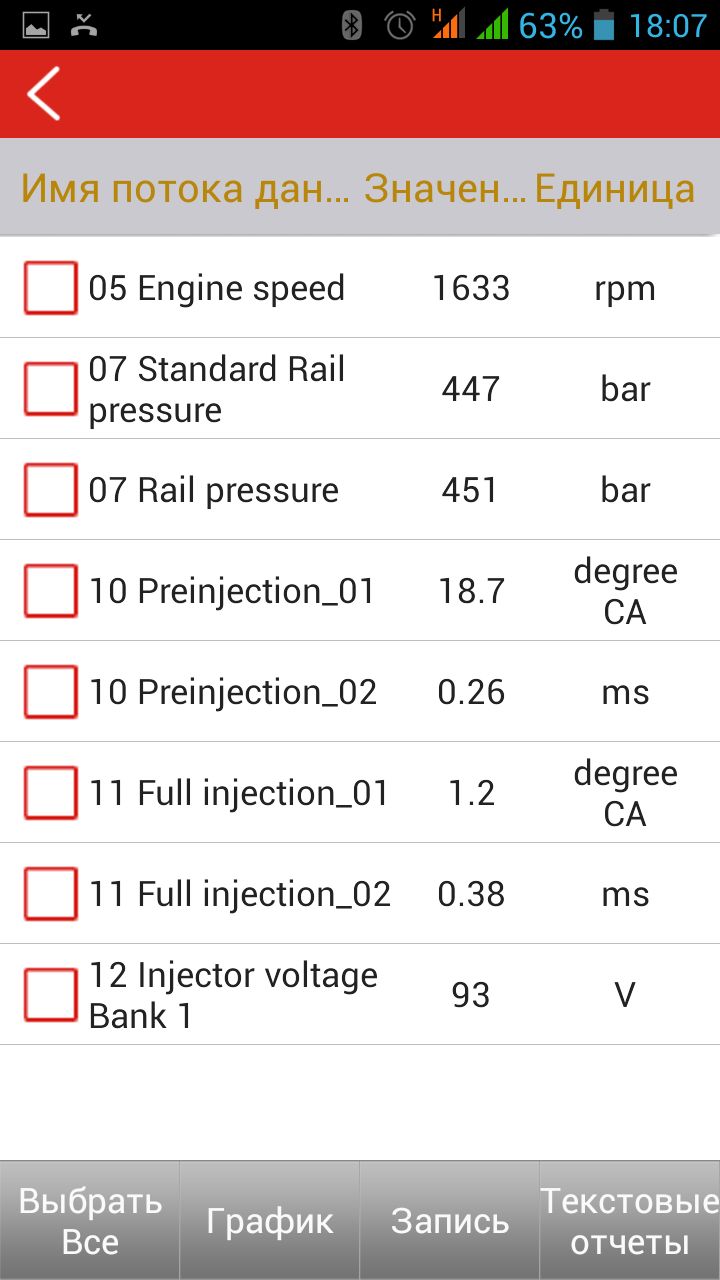
Task: Check the box for 05 Engine speed
Action: pos(51,289)
